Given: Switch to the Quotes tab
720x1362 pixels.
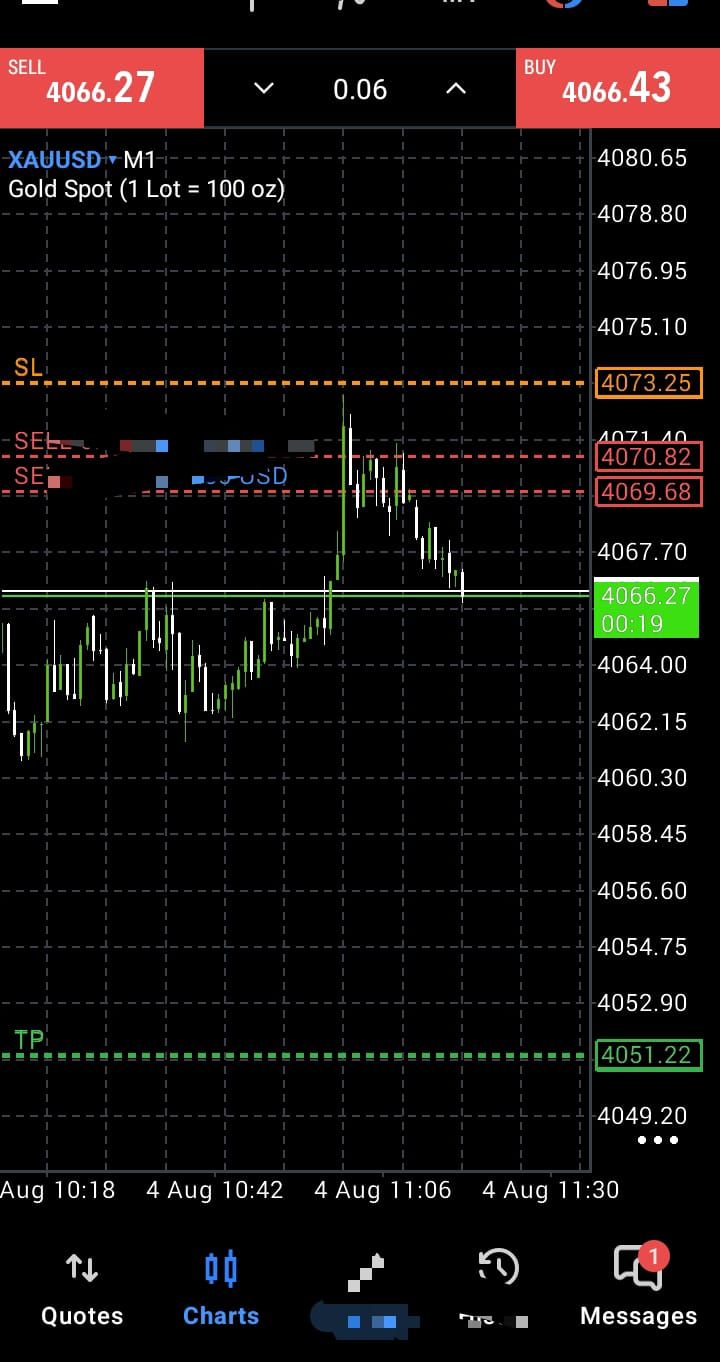Looking at the screenshot, I should [82, 1289].
